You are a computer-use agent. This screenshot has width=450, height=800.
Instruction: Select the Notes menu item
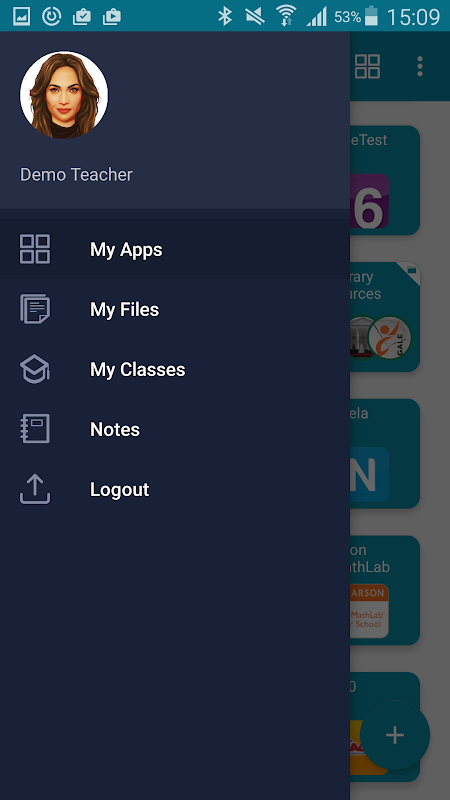tap(174, 429)
